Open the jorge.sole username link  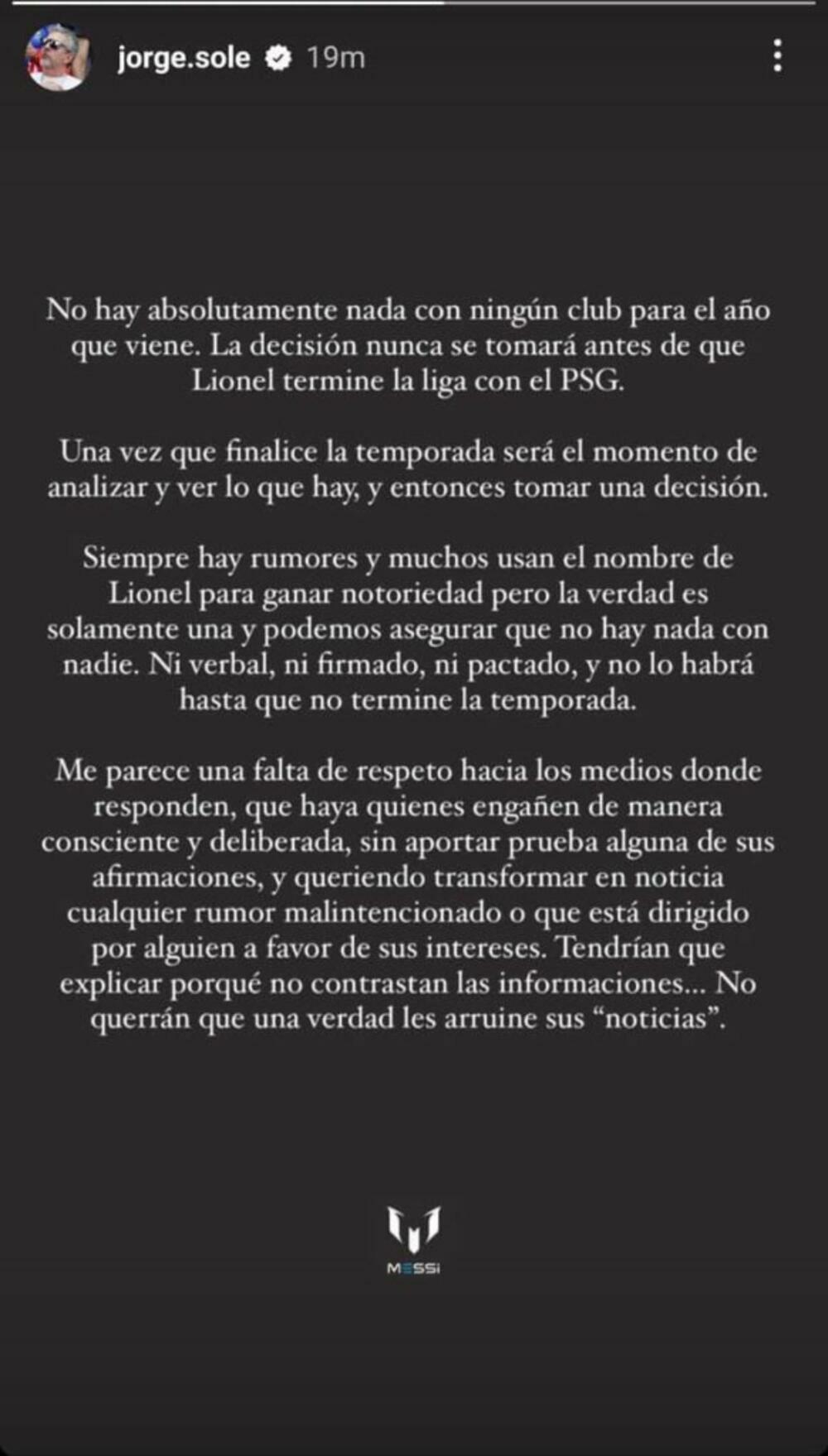[x=183, y=57]
